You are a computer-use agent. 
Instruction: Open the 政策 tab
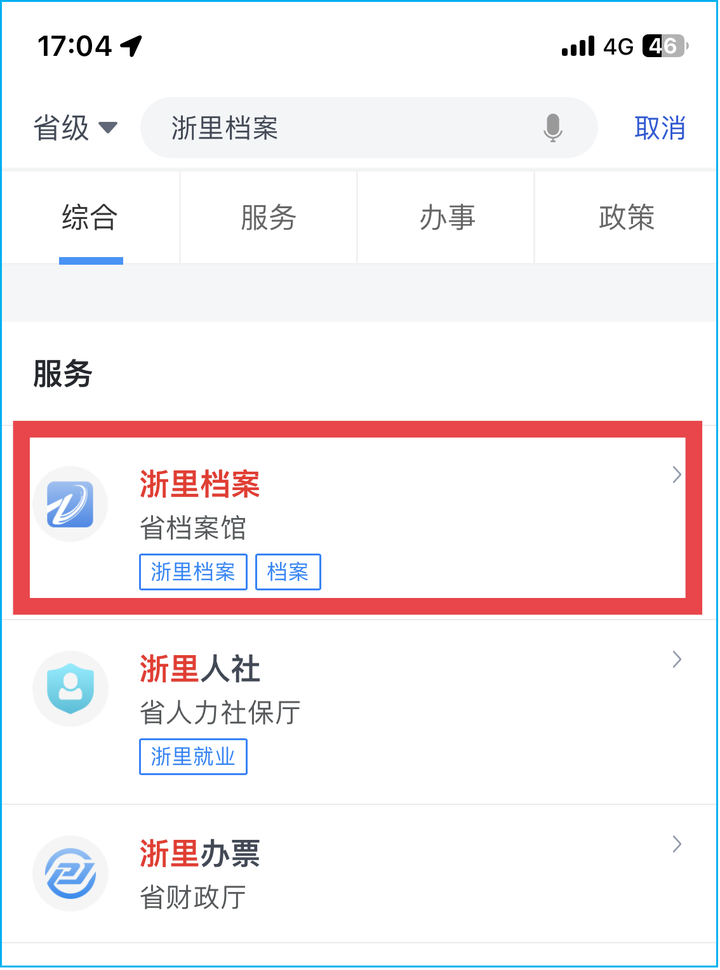(x=626, y=218)
